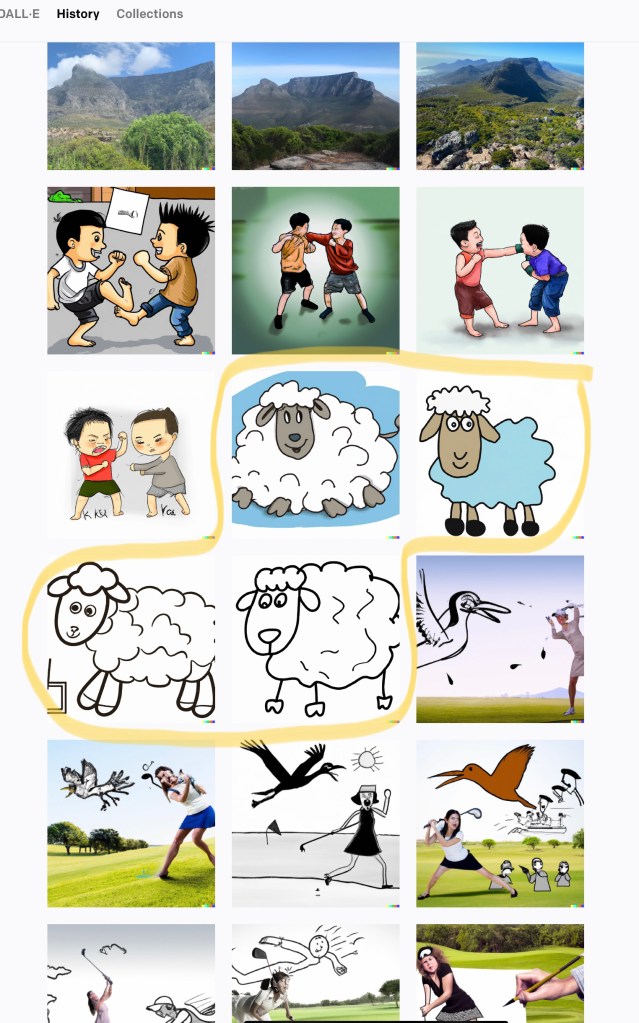The width and height of the screenshot is (639, 1023).
Task: Open cartoon of two spiky-haired boys fighting
Action: [x=131, y=270]
